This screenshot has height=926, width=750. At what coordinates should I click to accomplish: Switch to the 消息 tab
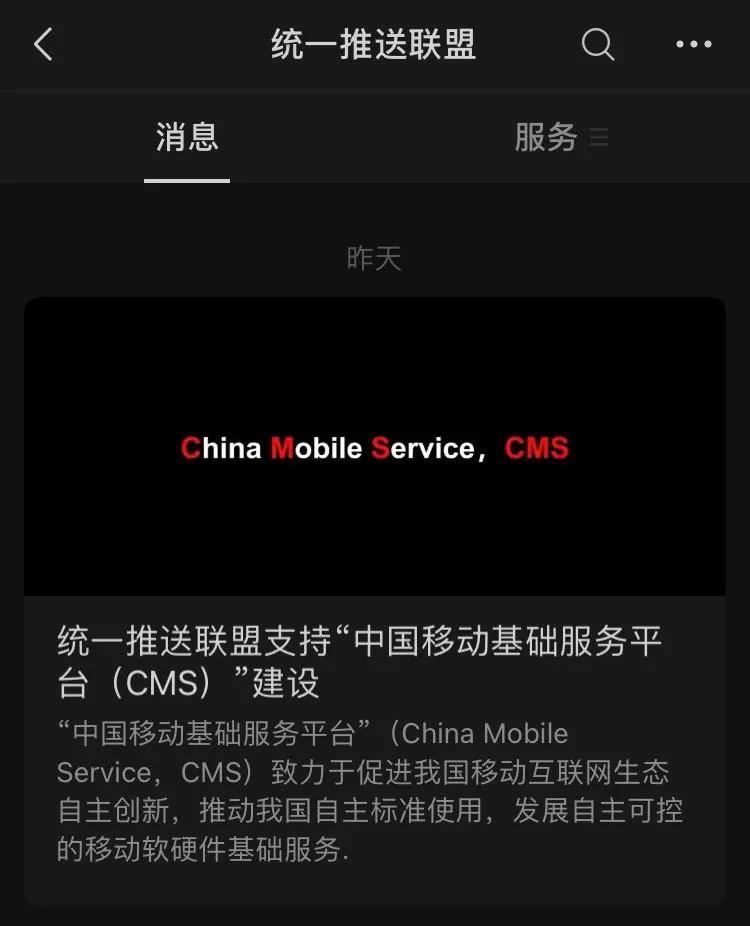pyautogui.click(x=186, y=137)
